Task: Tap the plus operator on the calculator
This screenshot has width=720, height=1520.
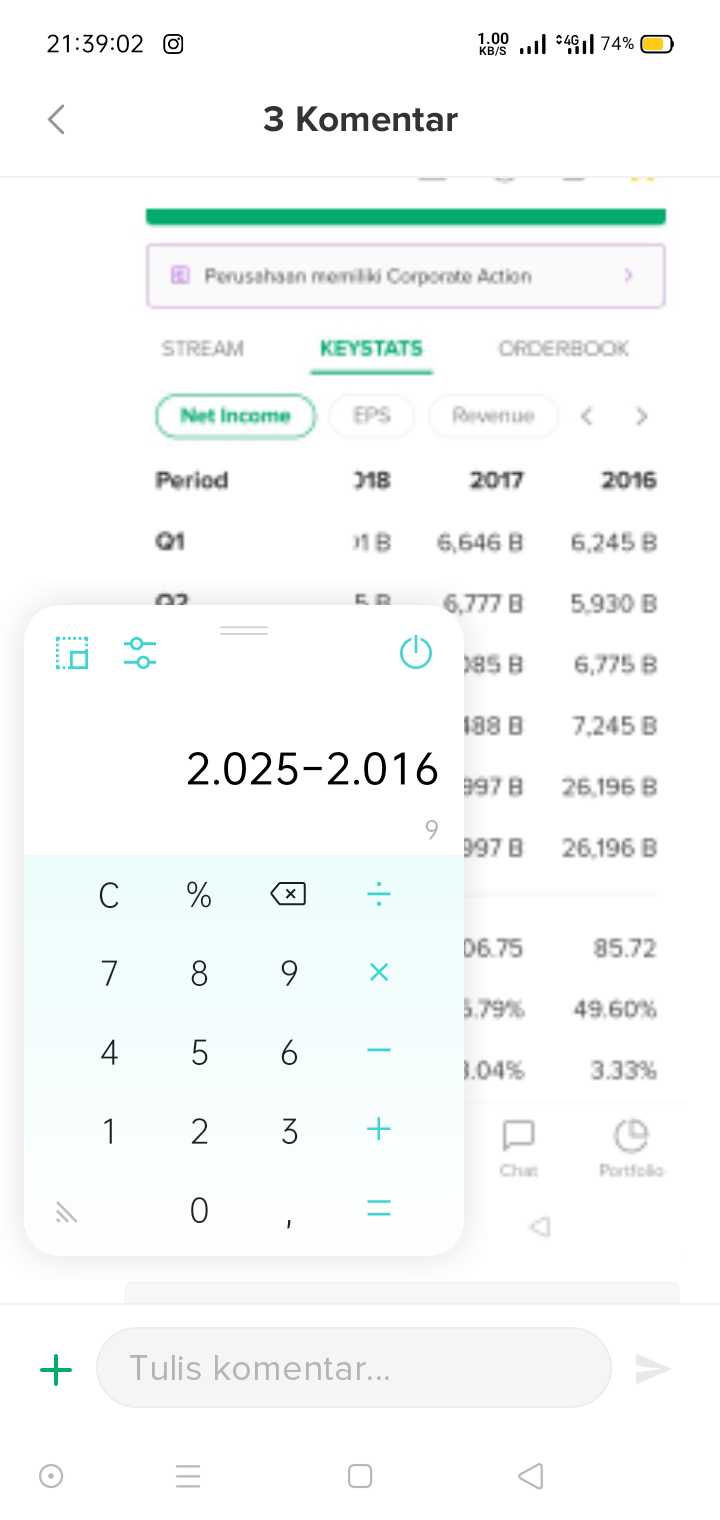Action: 378,1130
